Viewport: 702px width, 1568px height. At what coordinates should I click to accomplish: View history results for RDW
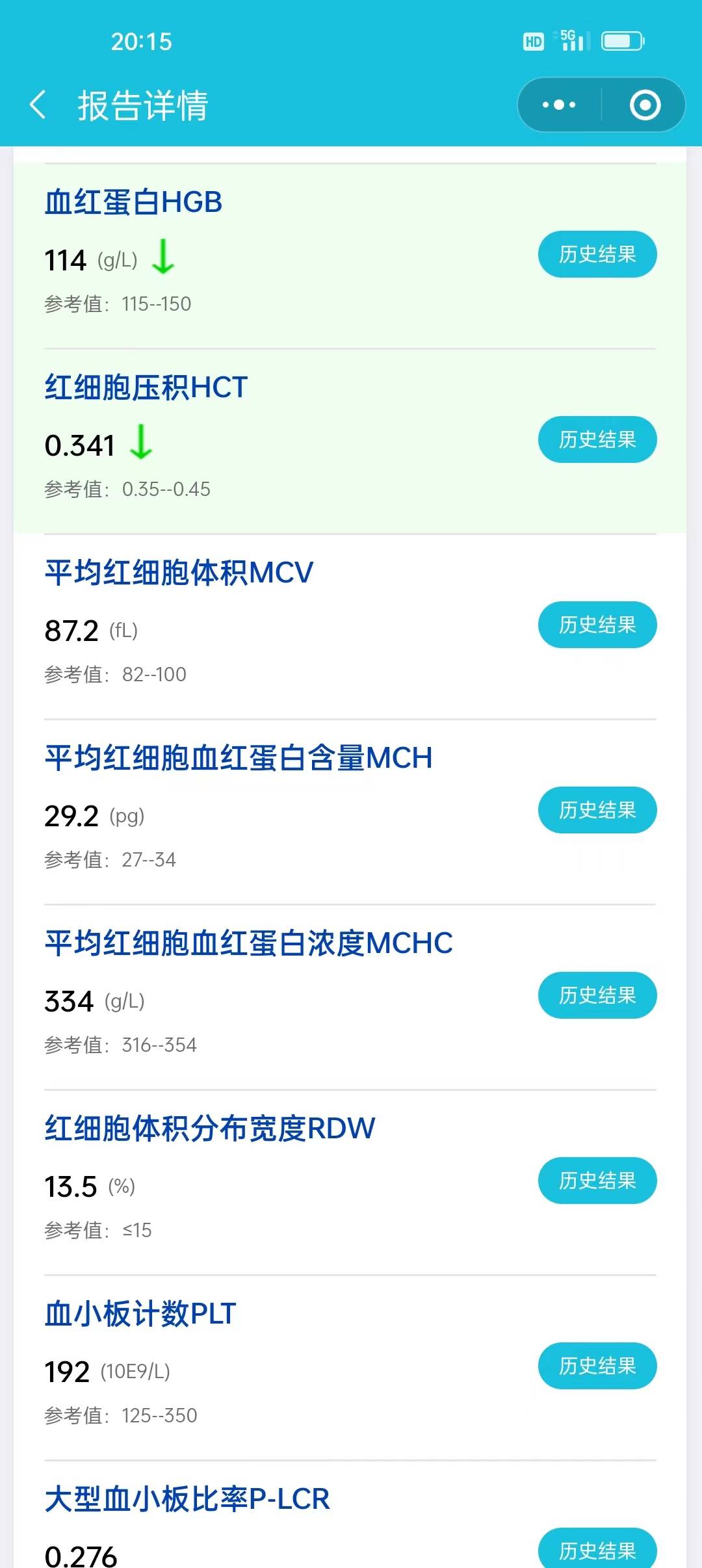pos(597,1181)
